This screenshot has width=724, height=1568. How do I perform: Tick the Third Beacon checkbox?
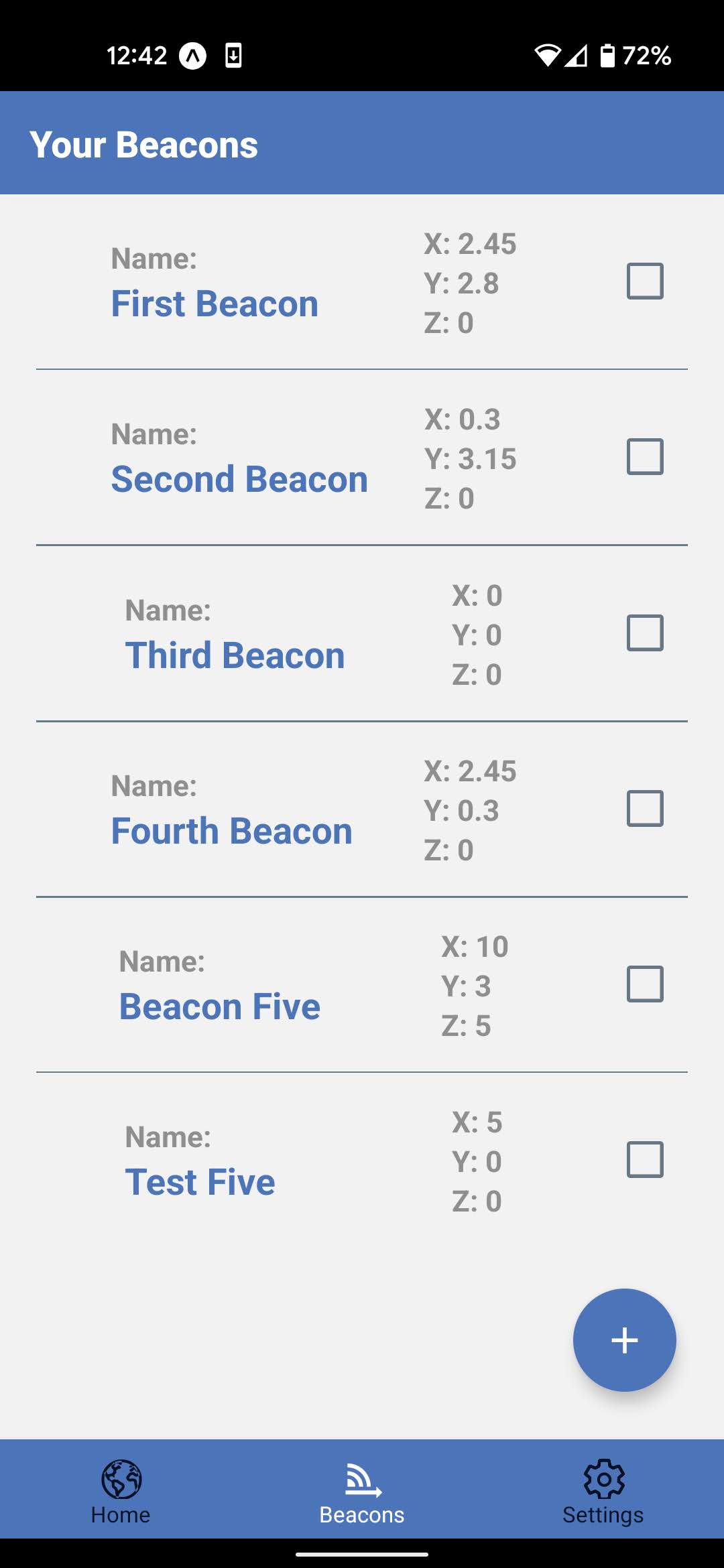[x=645, y=633]
